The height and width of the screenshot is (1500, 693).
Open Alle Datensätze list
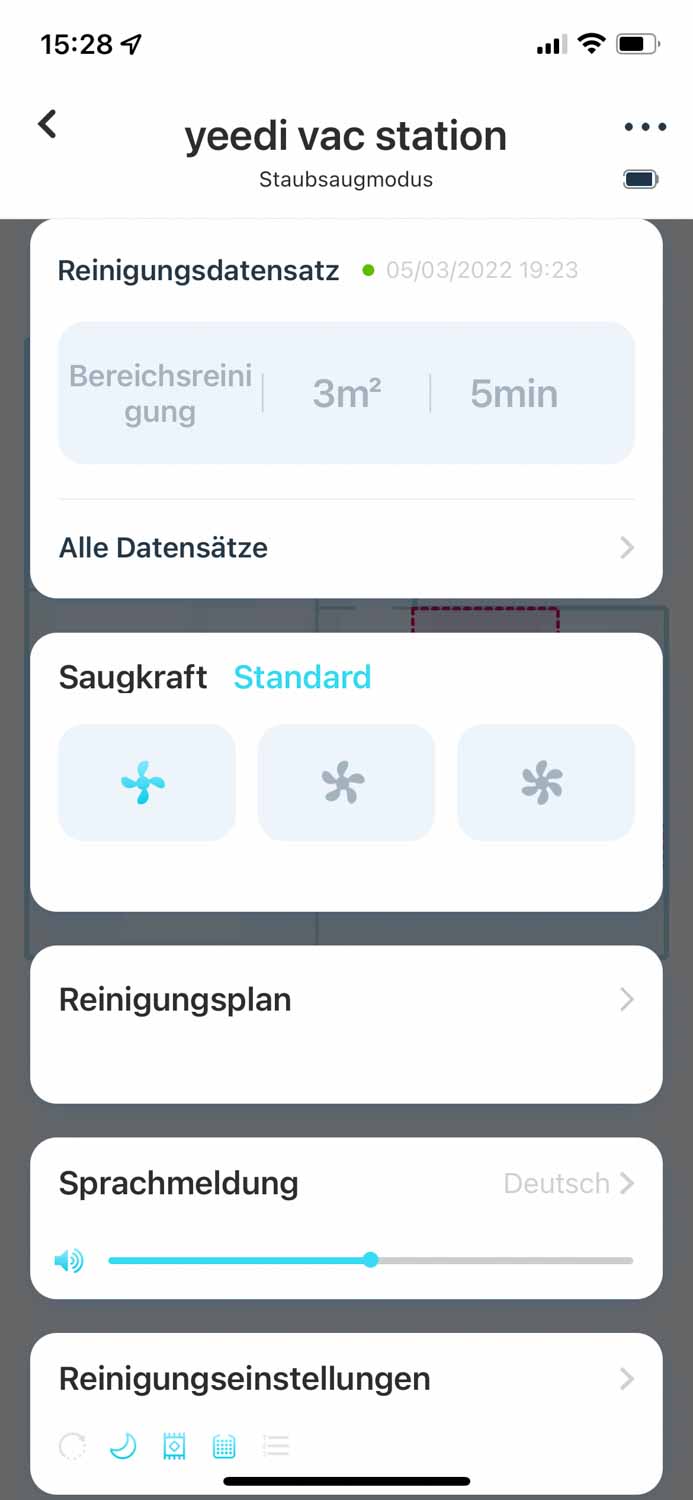click(346, 548)
